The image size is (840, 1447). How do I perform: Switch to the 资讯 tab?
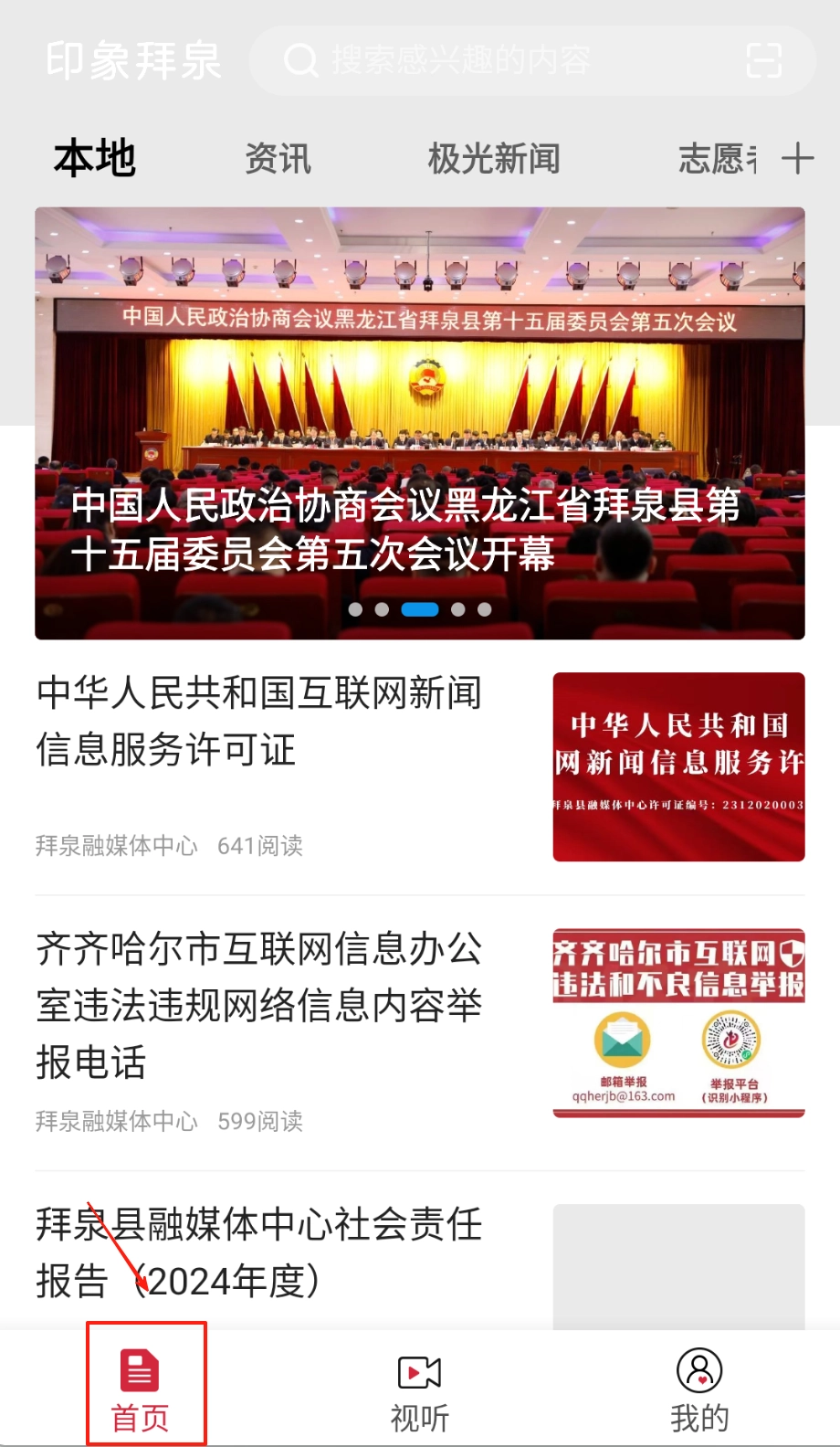pyautogui.click(x=278, y=159)
